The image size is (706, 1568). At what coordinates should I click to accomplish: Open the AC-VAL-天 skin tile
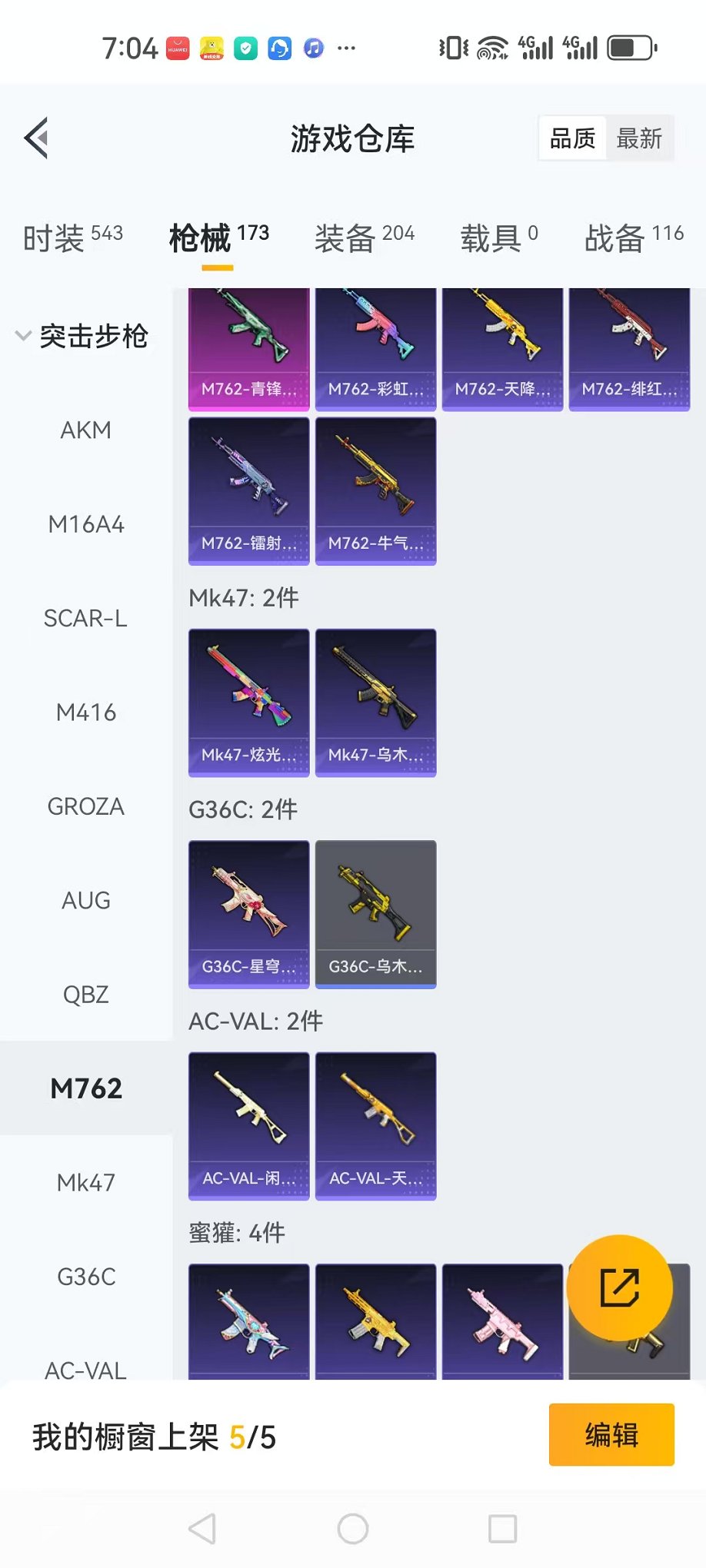[375, 1125]
